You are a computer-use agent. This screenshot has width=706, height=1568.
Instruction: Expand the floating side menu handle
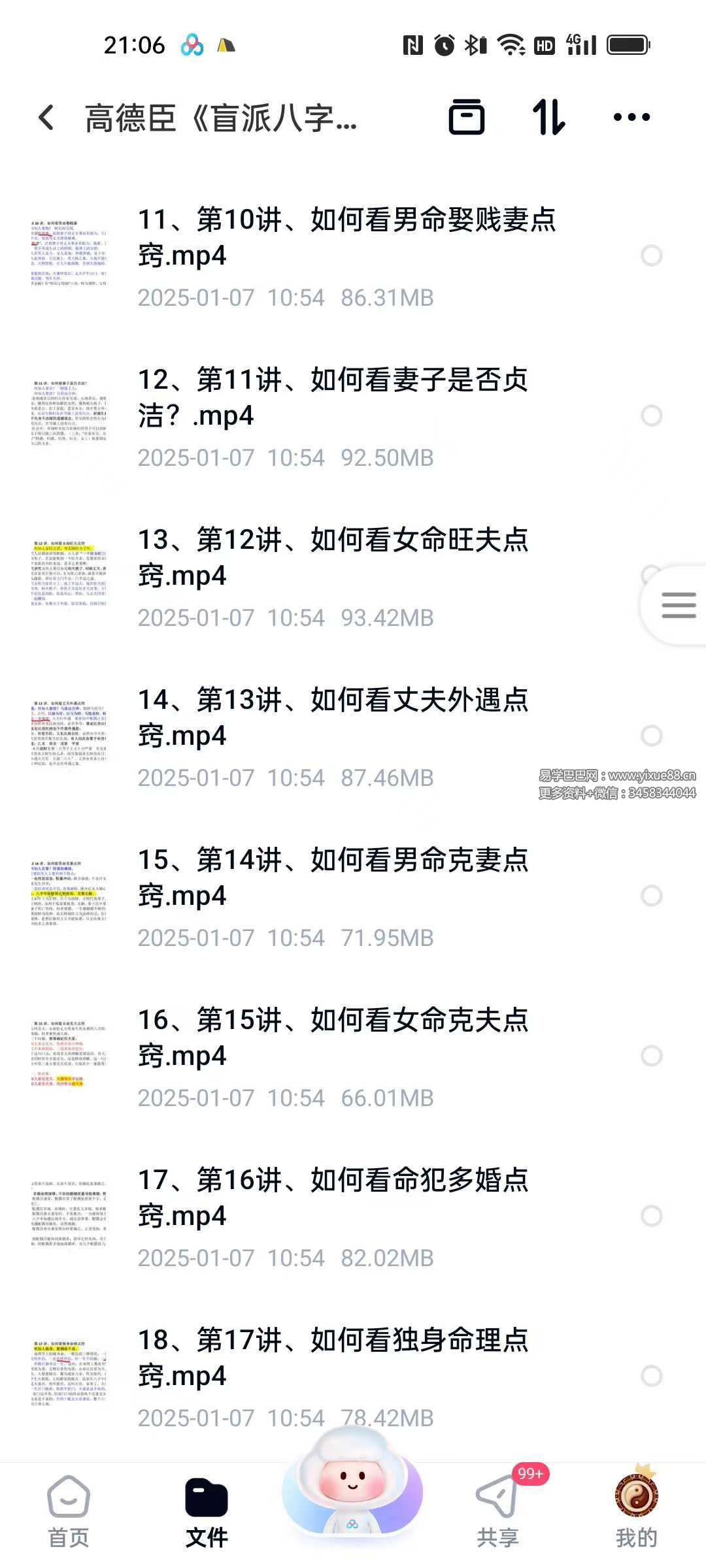(x=678, y=605)
